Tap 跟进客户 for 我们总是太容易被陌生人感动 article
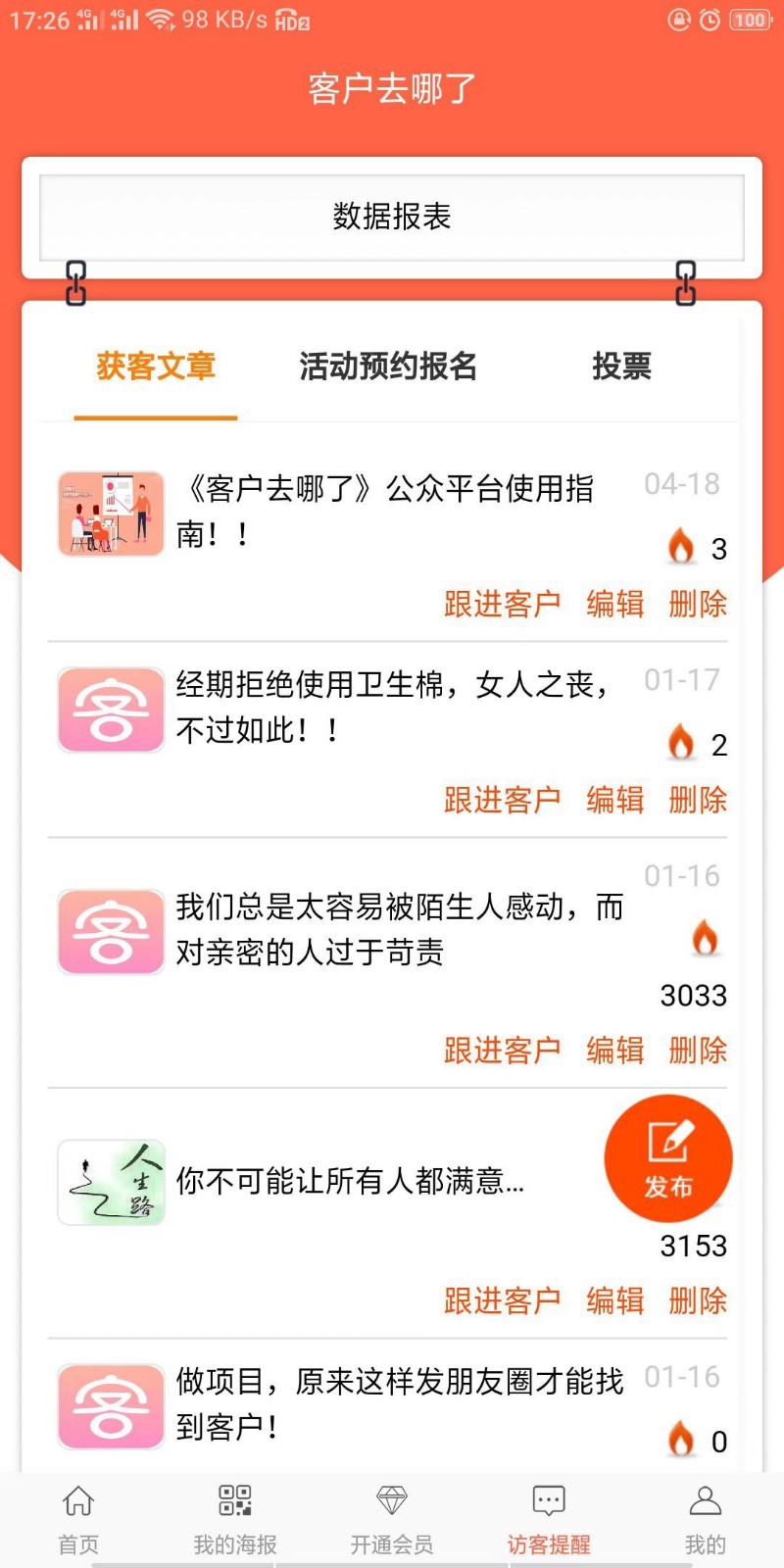 click(x=502, y=1051)
